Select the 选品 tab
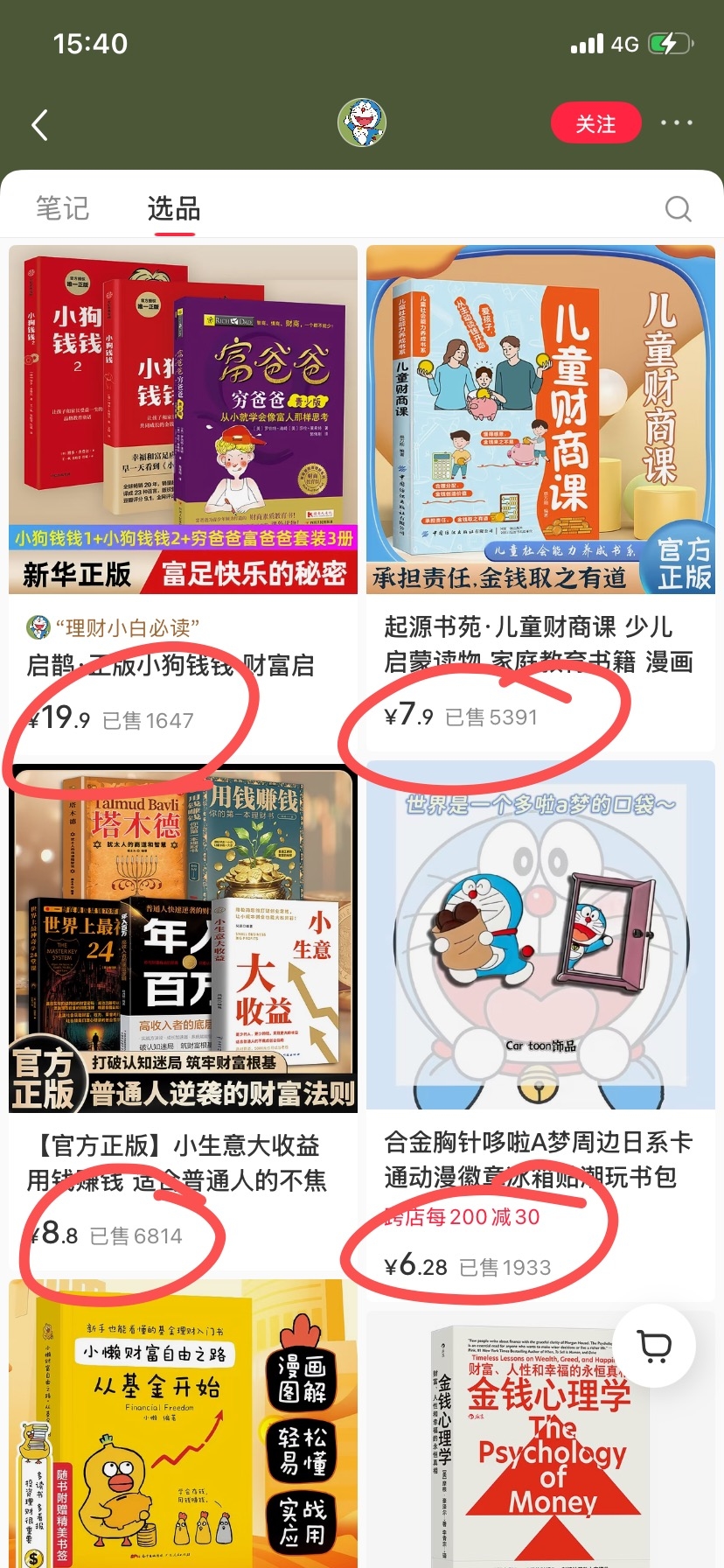 pos(174,208)
